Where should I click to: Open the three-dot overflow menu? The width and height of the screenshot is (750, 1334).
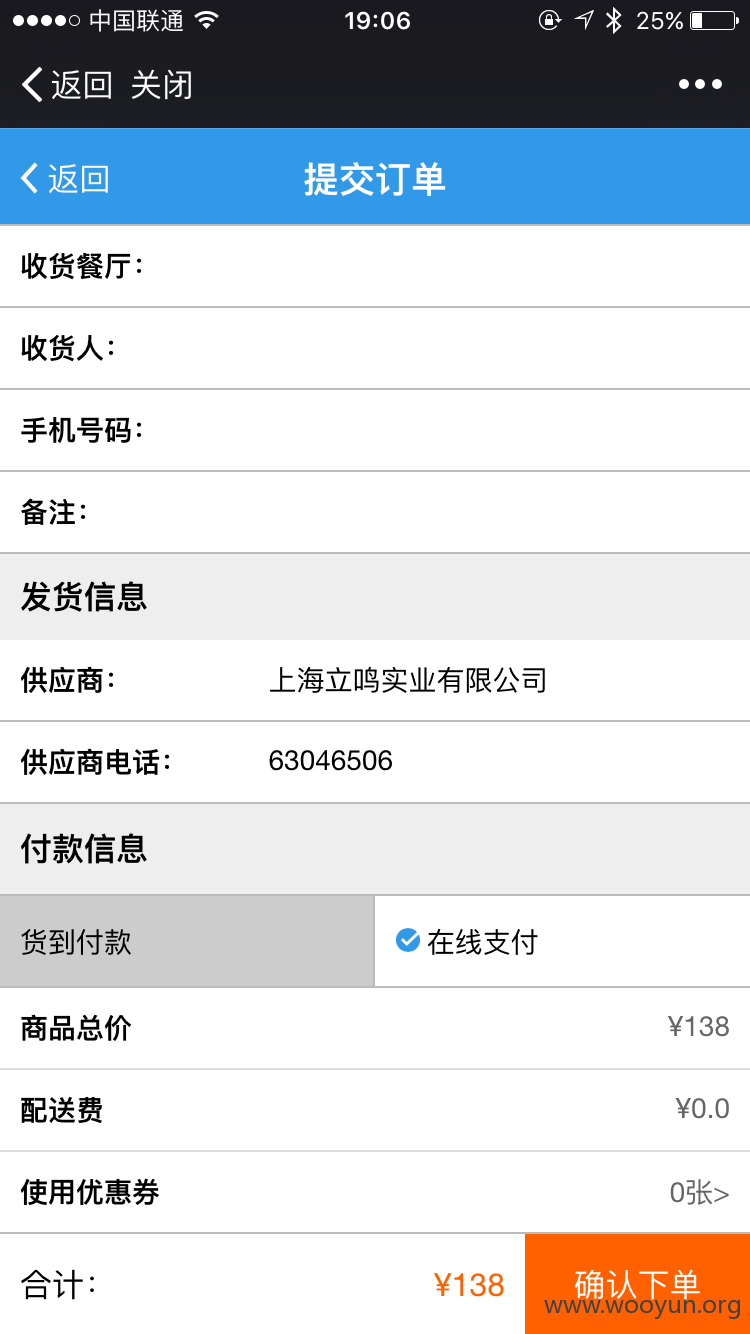click(x=700, y=85)
